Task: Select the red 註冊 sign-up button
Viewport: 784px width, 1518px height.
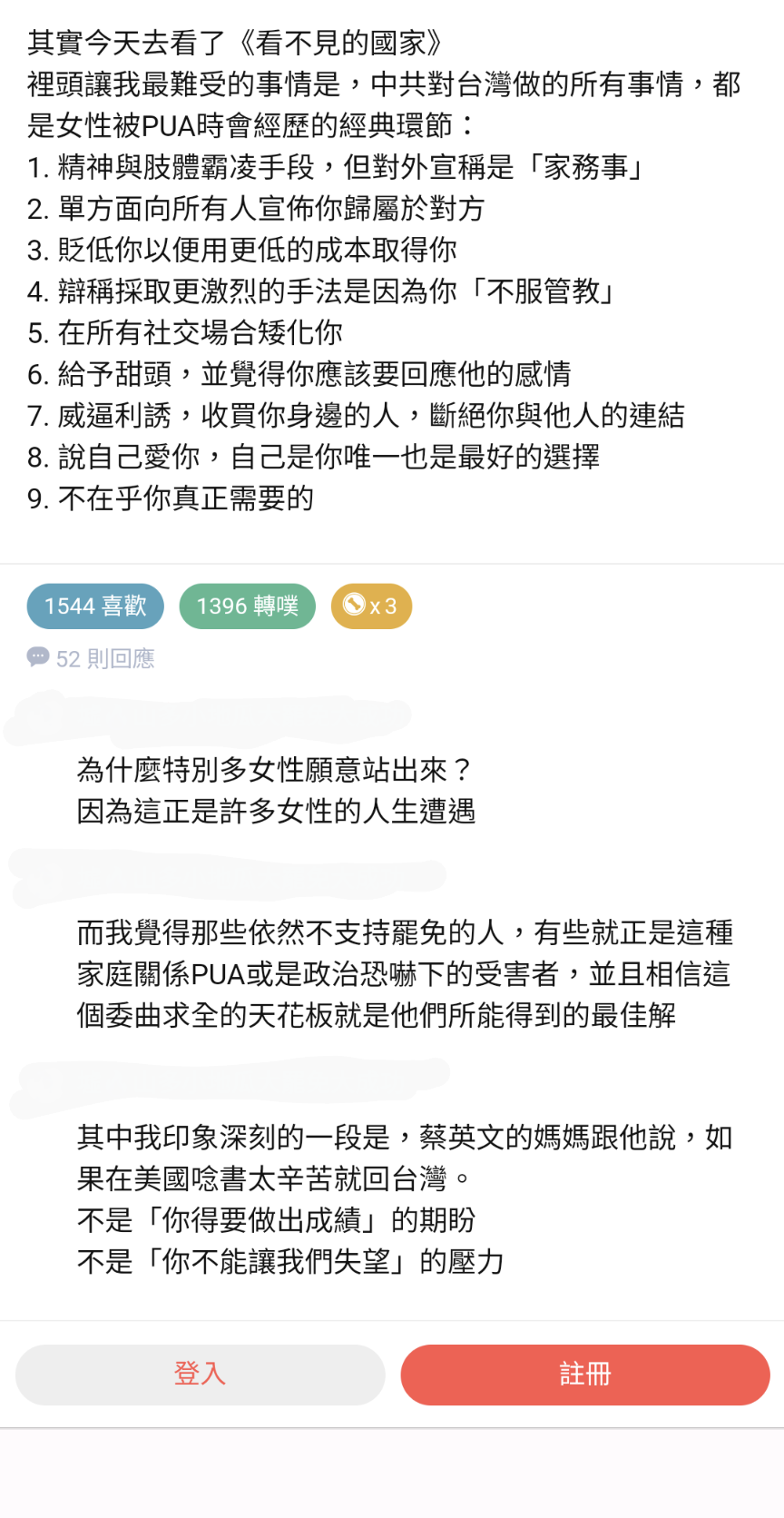Action: pos(585,1375)
